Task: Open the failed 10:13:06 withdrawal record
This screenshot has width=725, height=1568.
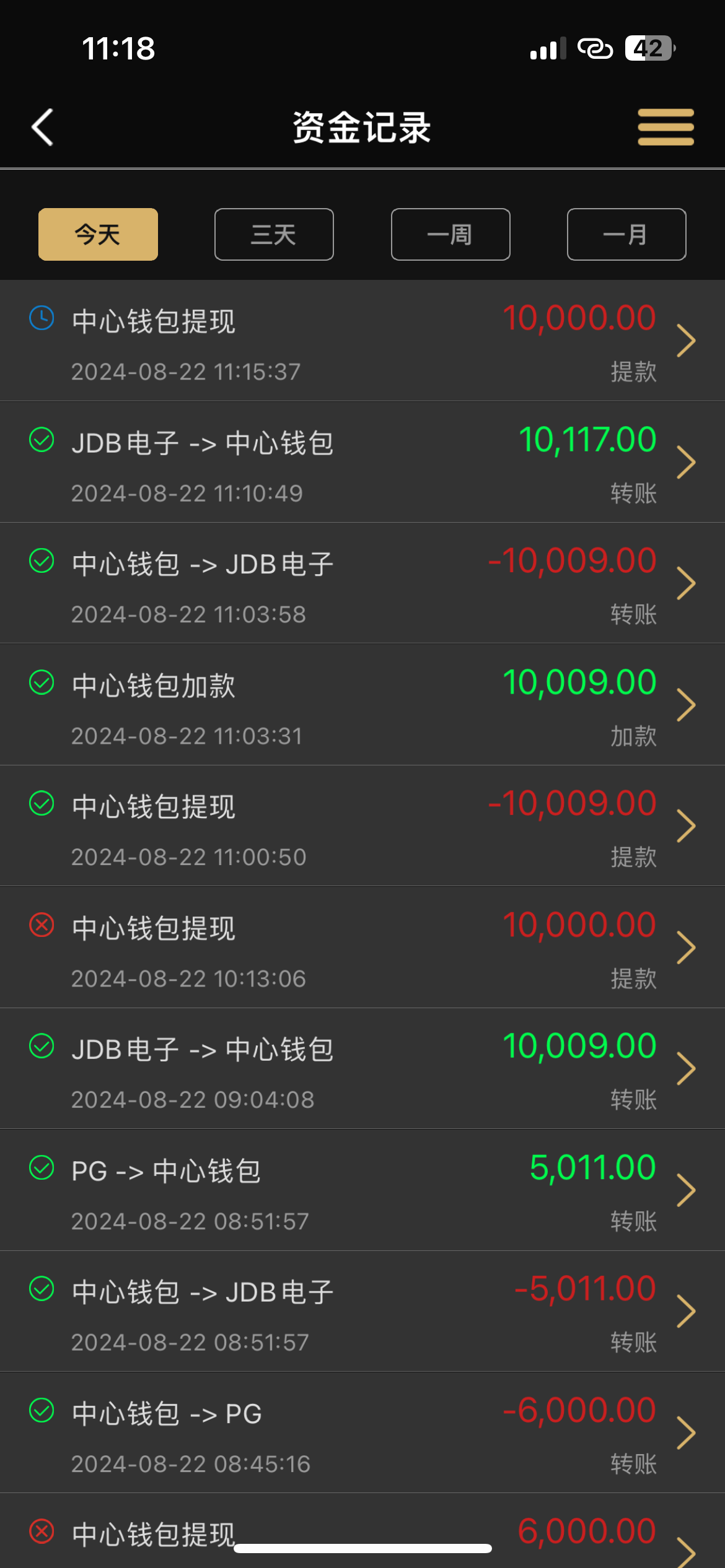Action: pos(362,947)
